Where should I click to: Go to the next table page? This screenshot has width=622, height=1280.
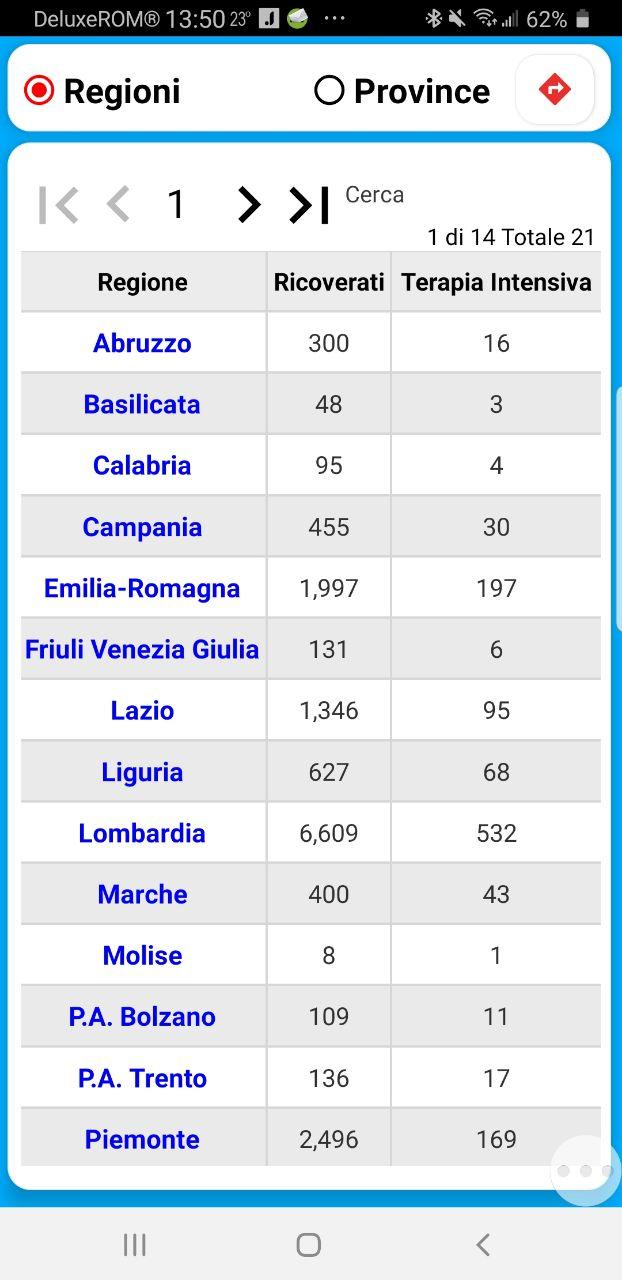(x=248, y=205)
